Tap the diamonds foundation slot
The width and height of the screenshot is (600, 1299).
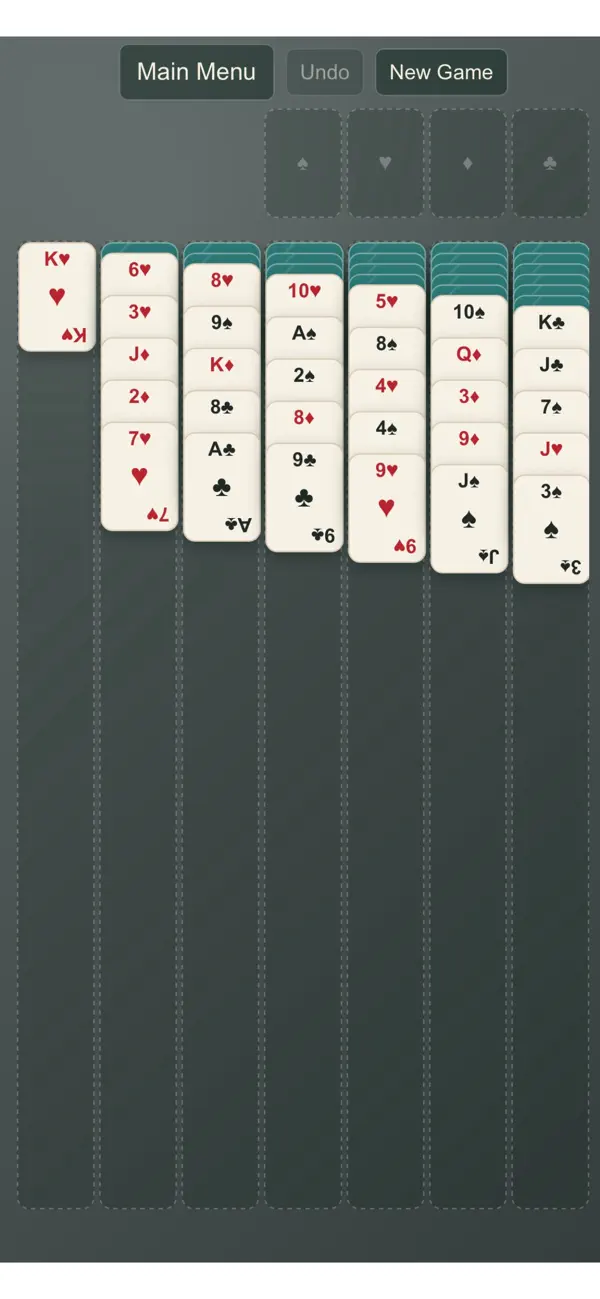click(x=468, y=163)
